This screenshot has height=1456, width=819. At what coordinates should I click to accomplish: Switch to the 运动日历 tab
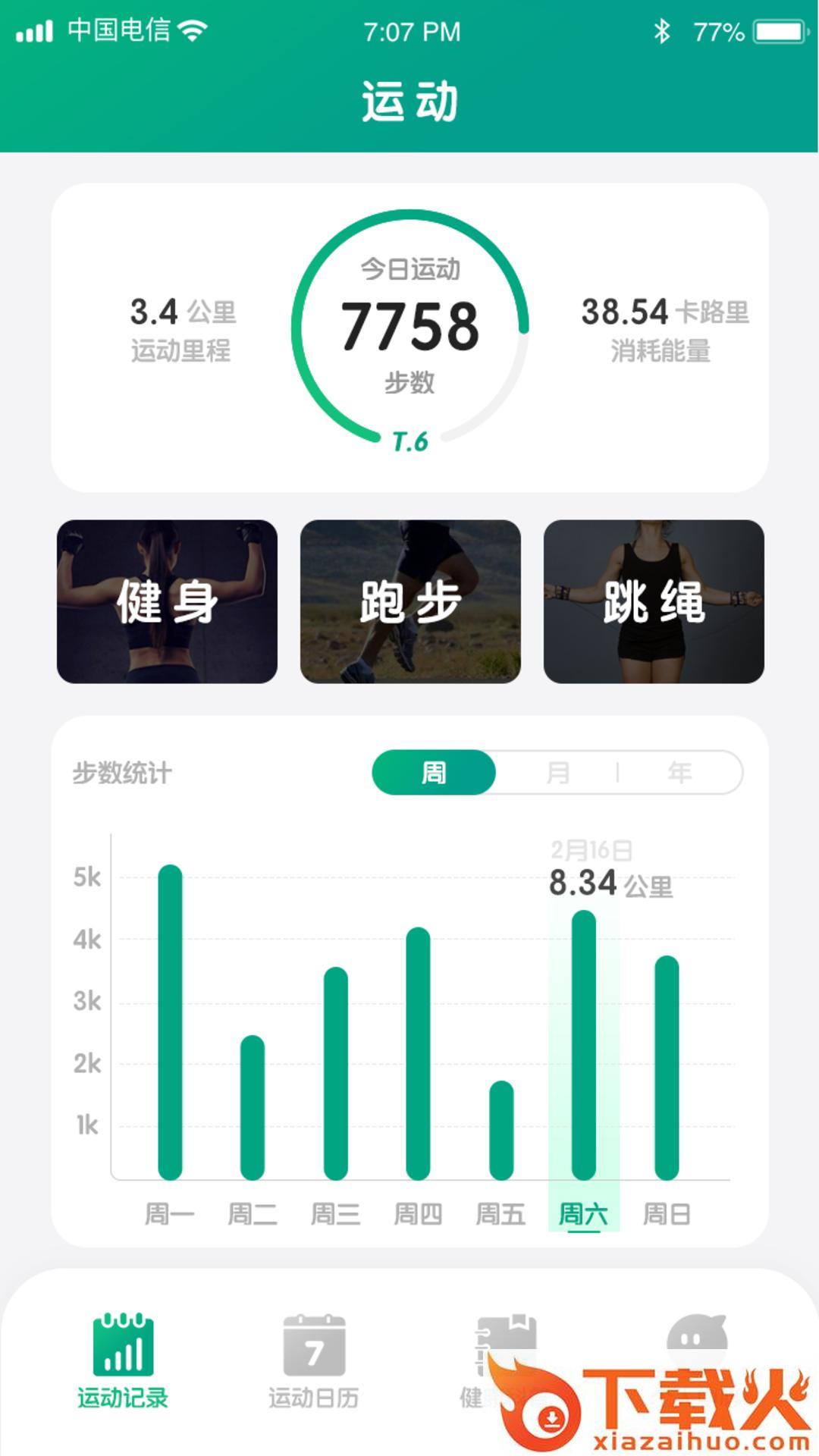(x=314, y=1360)
